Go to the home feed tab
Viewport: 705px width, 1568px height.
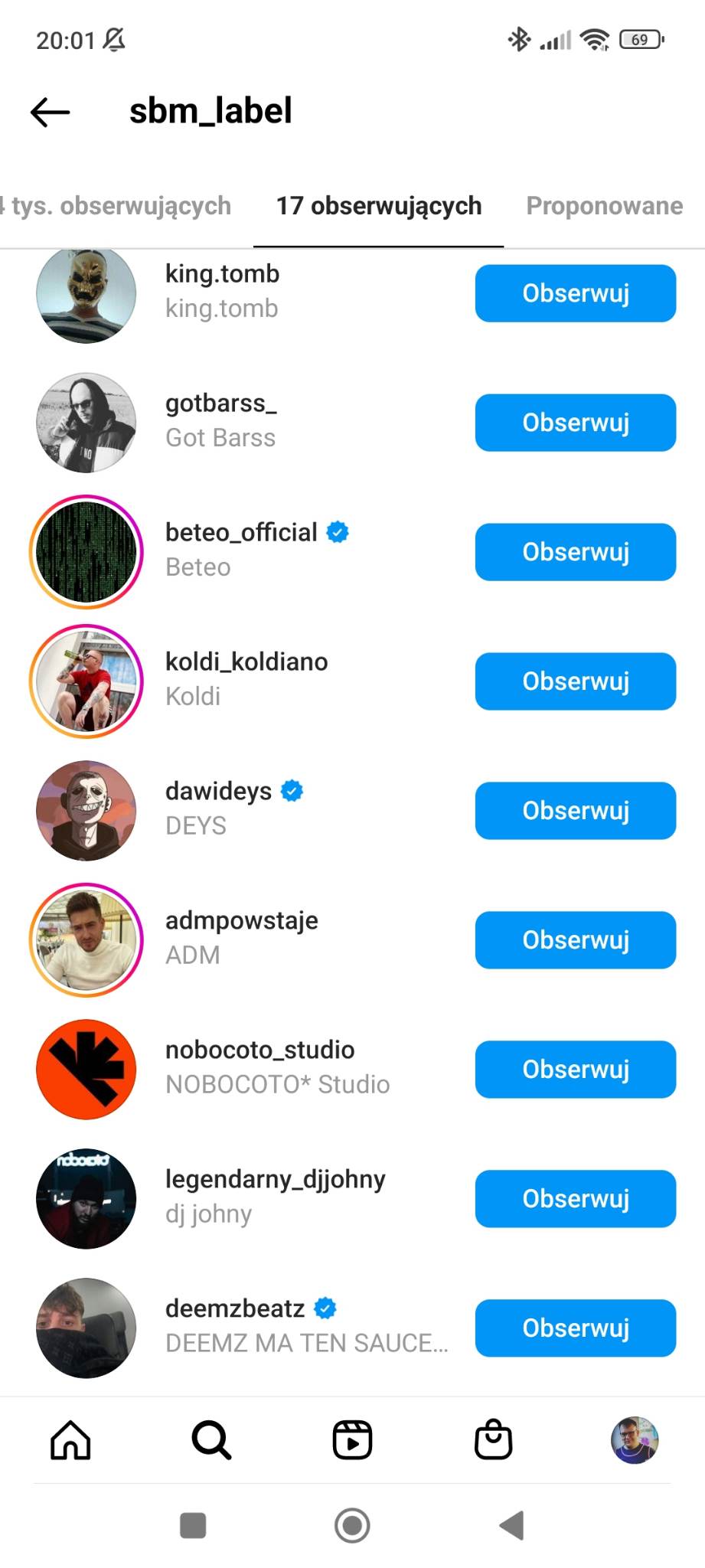(70, 1440)
